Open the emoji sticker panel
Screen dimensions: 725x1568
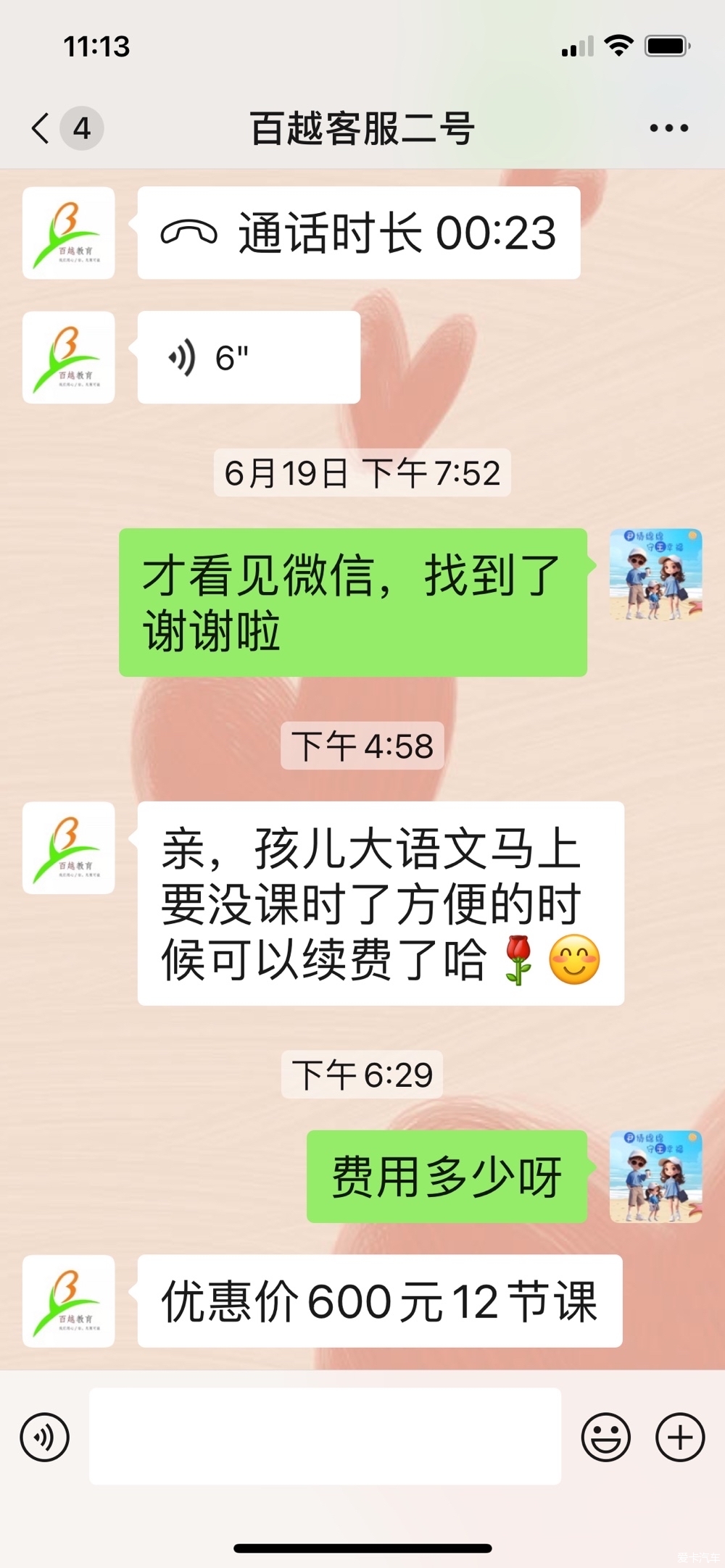pyautogui.click(x=605, y=1437)
